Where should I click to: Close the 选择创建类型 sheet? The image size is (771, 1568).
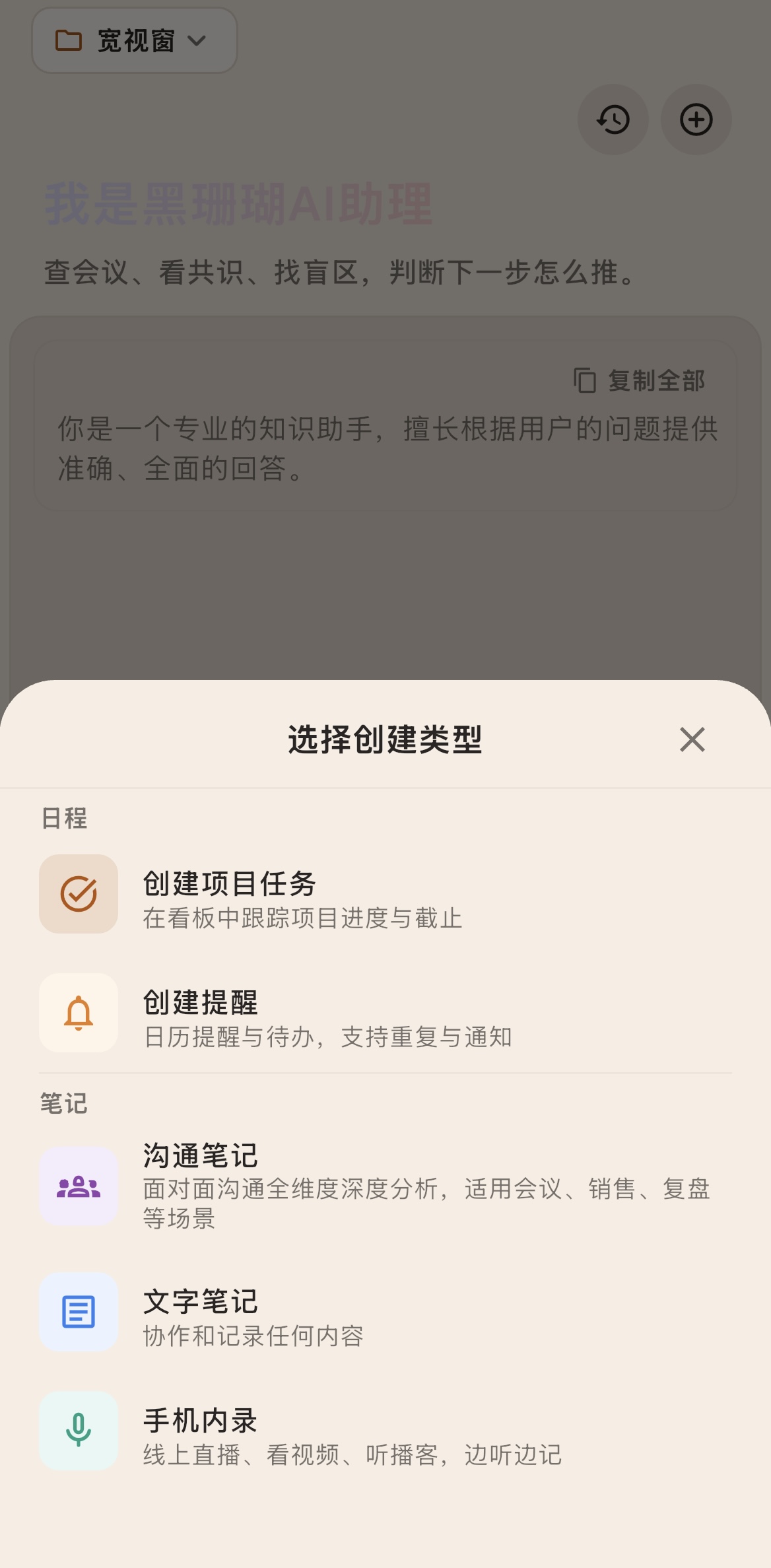pos(692,739)
